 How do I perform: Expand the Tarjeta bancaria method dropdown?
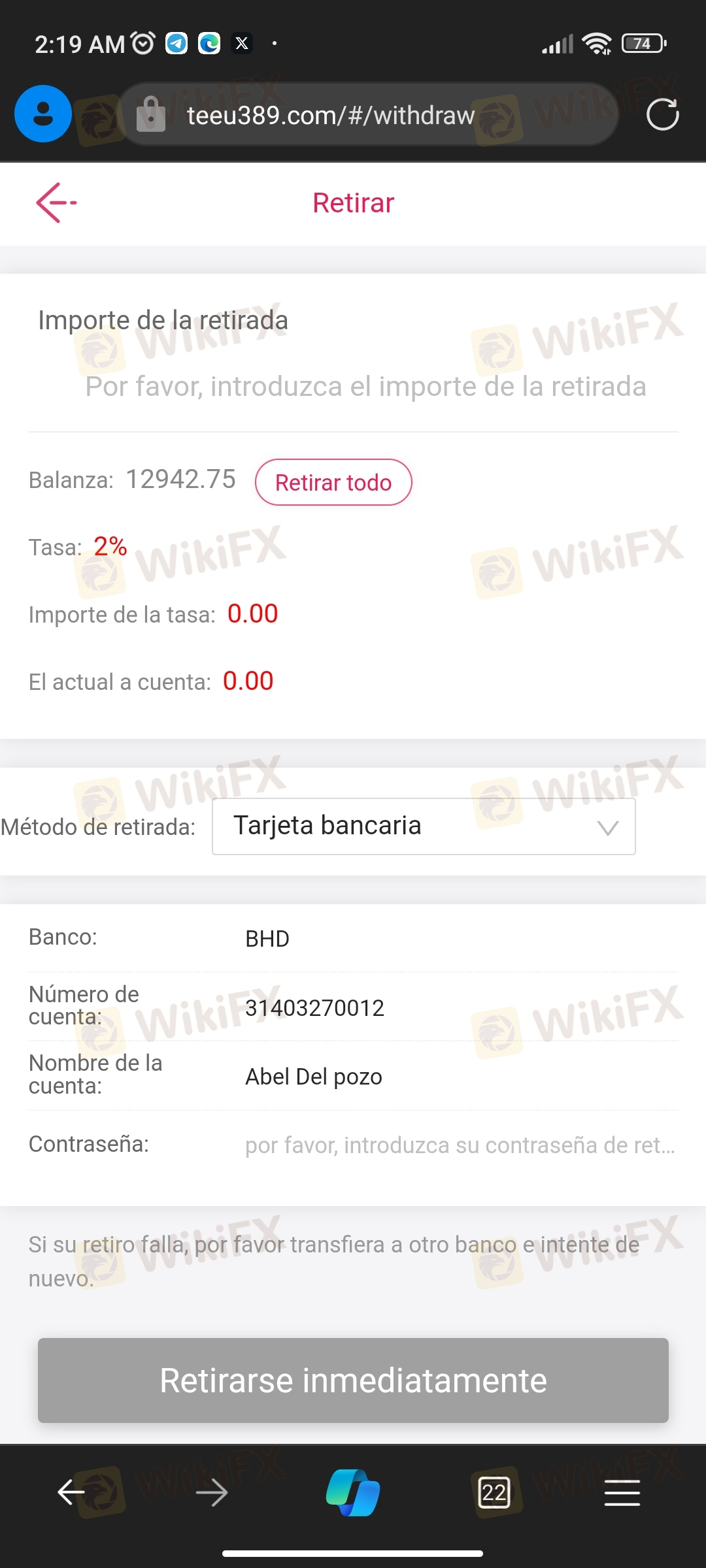click(x=424, y=826)
